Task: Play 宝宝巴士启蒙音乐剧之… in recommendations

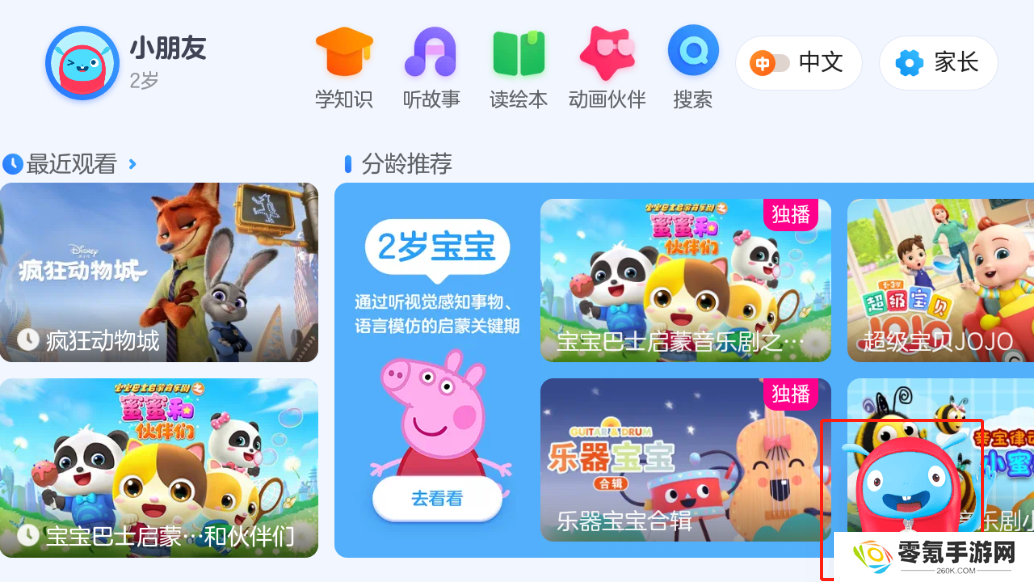Action: (x=685, y=280)
